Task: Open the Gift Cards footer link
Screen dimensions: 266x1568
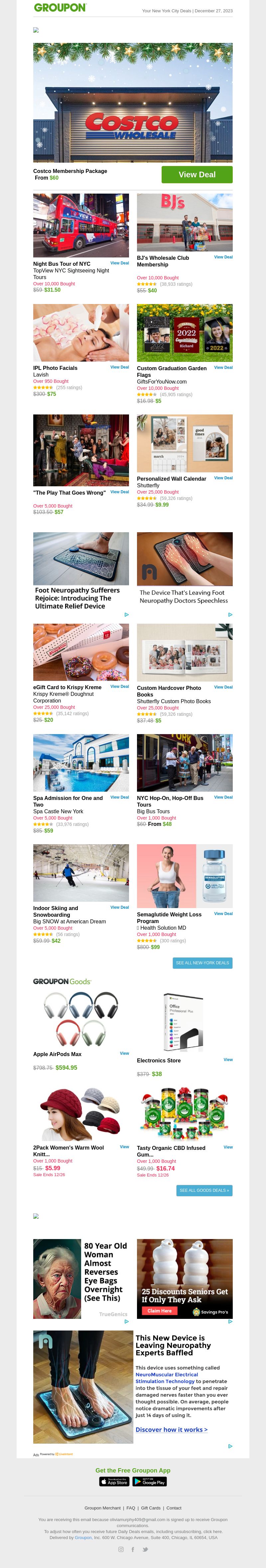Action: click(150, 1507)
